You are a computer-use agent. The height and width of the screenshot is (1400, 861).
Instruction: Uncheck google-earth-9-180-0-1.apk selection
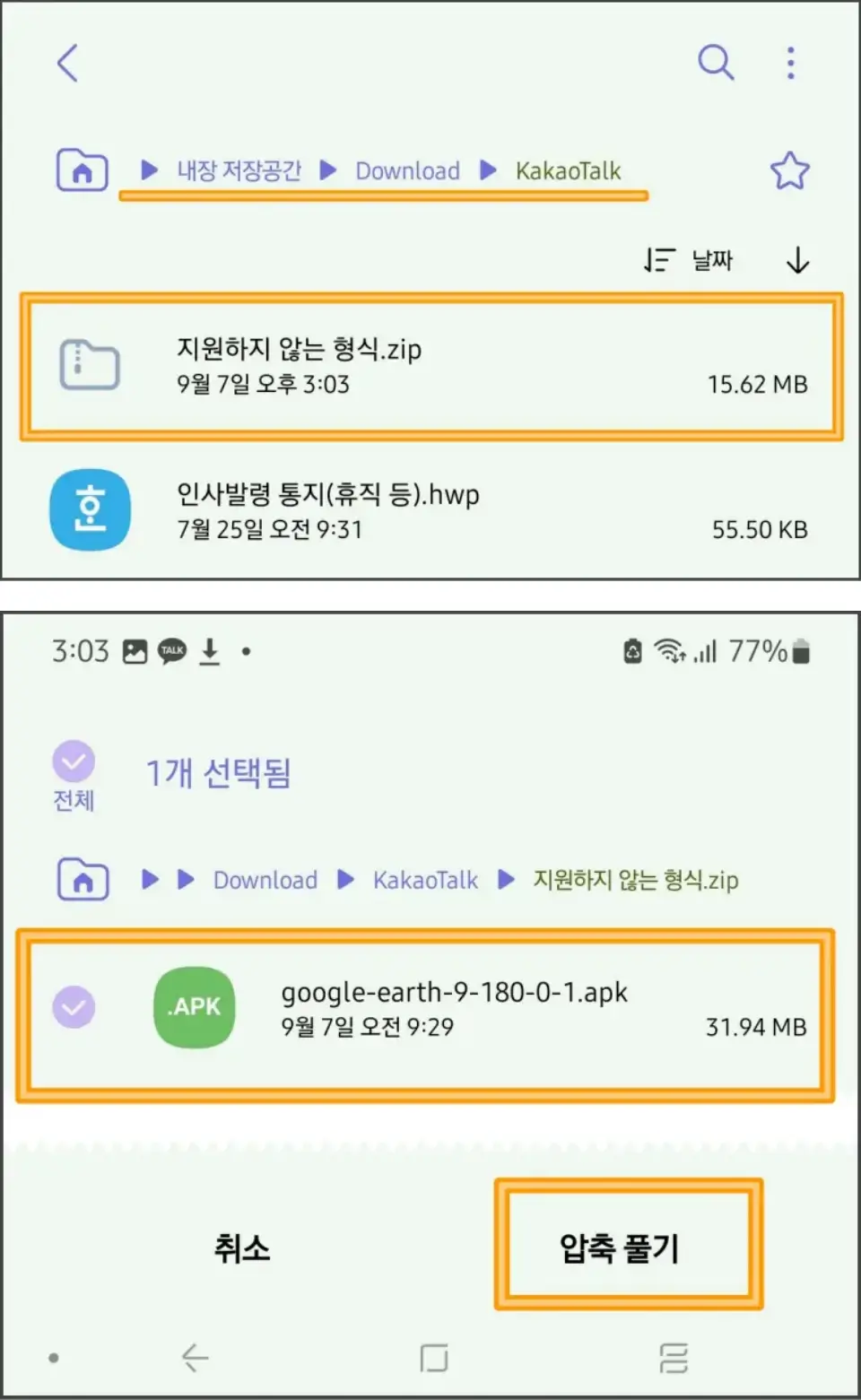(x=74, y=1008)
